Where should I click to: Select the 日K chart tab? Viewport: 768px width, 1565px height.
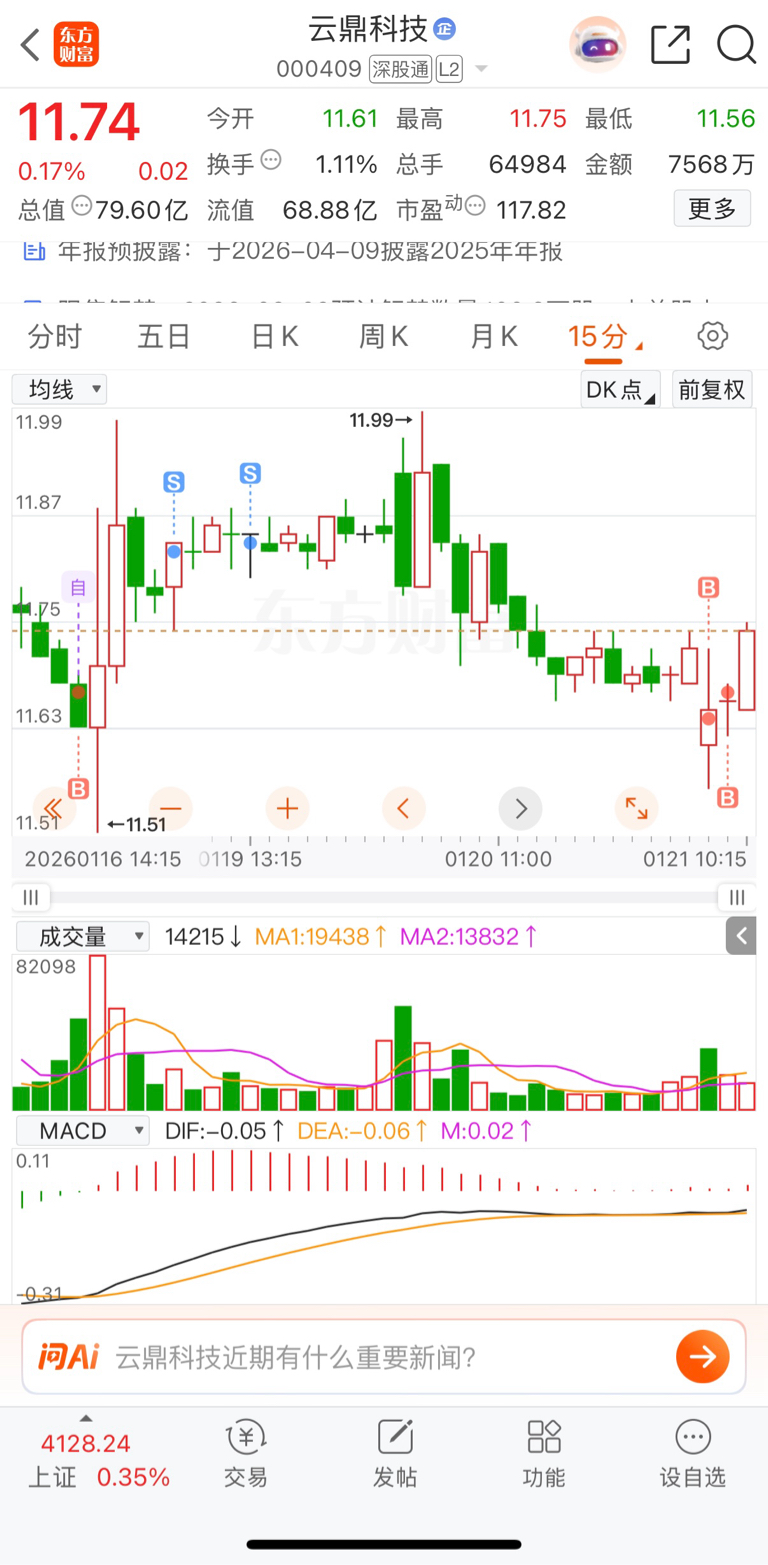274,337
